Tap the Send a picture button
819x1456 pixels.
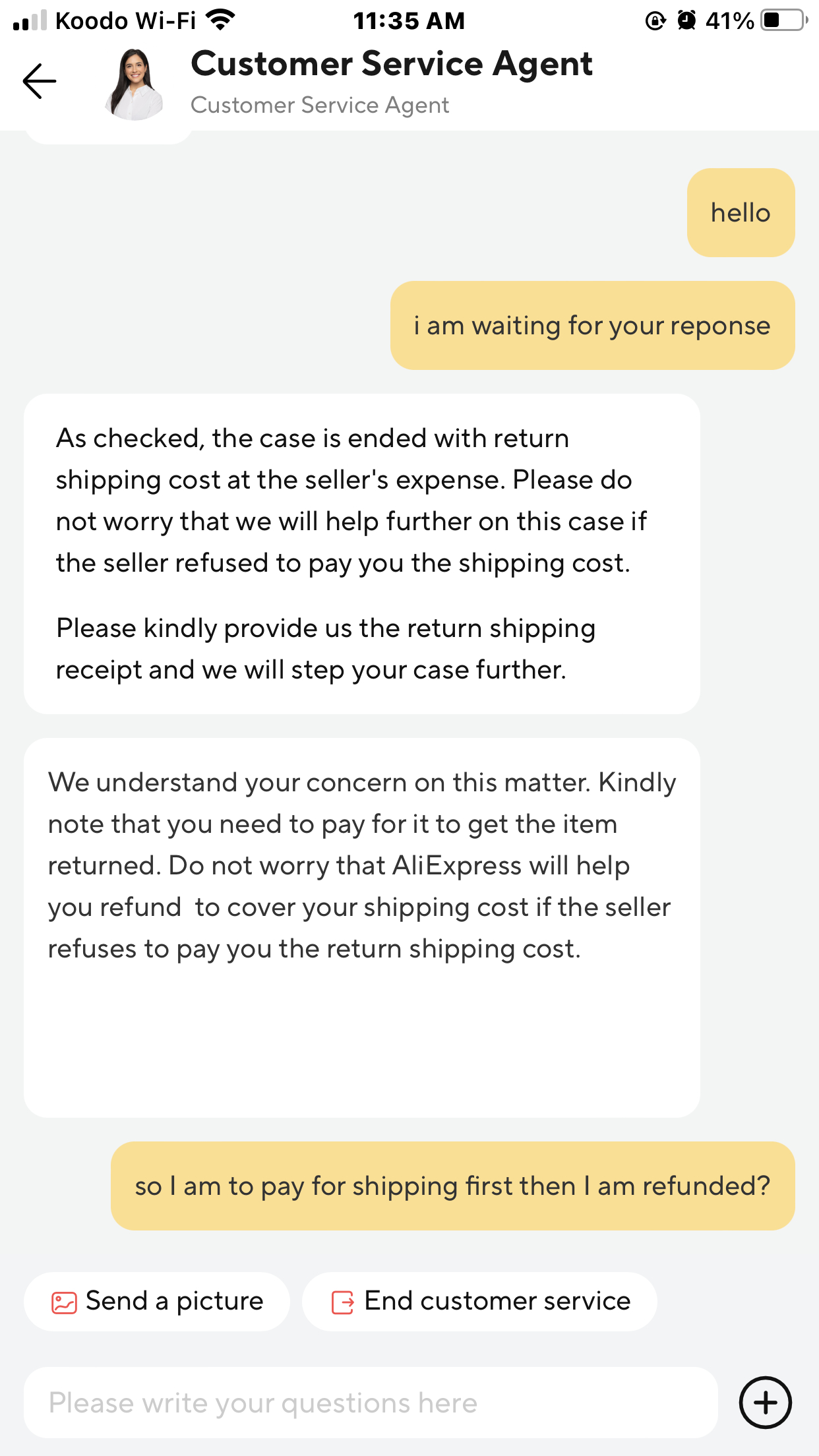(156, 1301)
